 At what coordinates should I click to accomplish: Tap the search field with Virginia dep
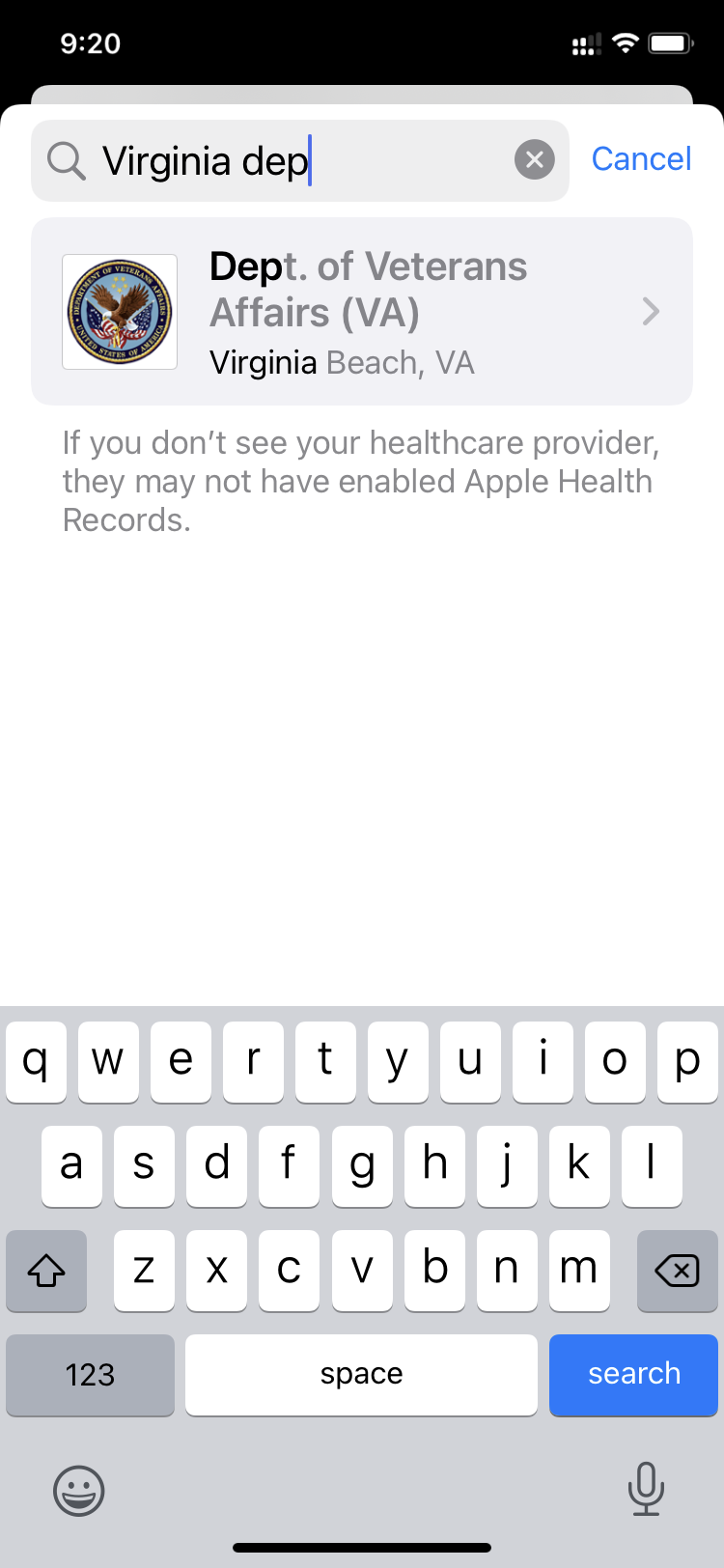(290, 160)
